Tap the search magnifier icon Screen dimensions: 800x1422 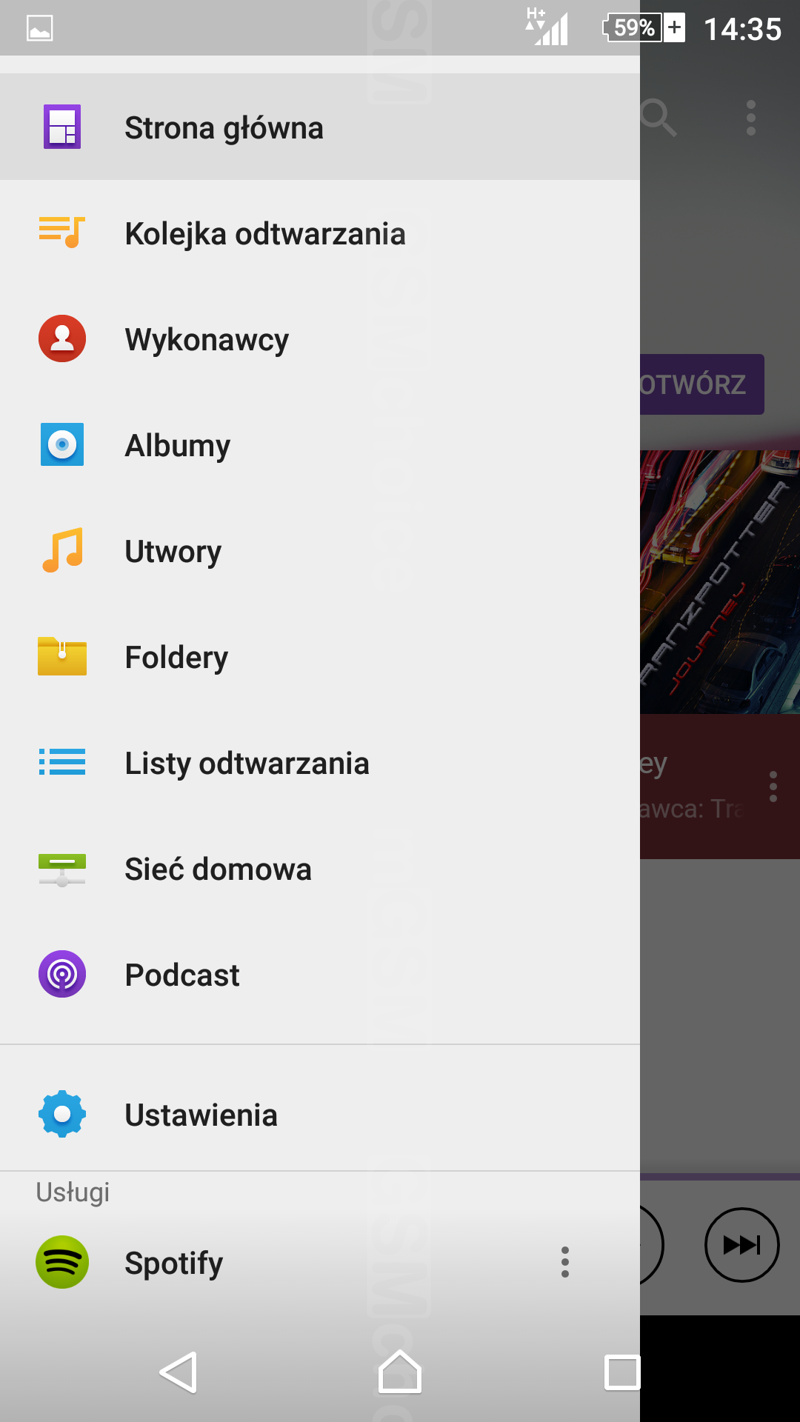659,118
